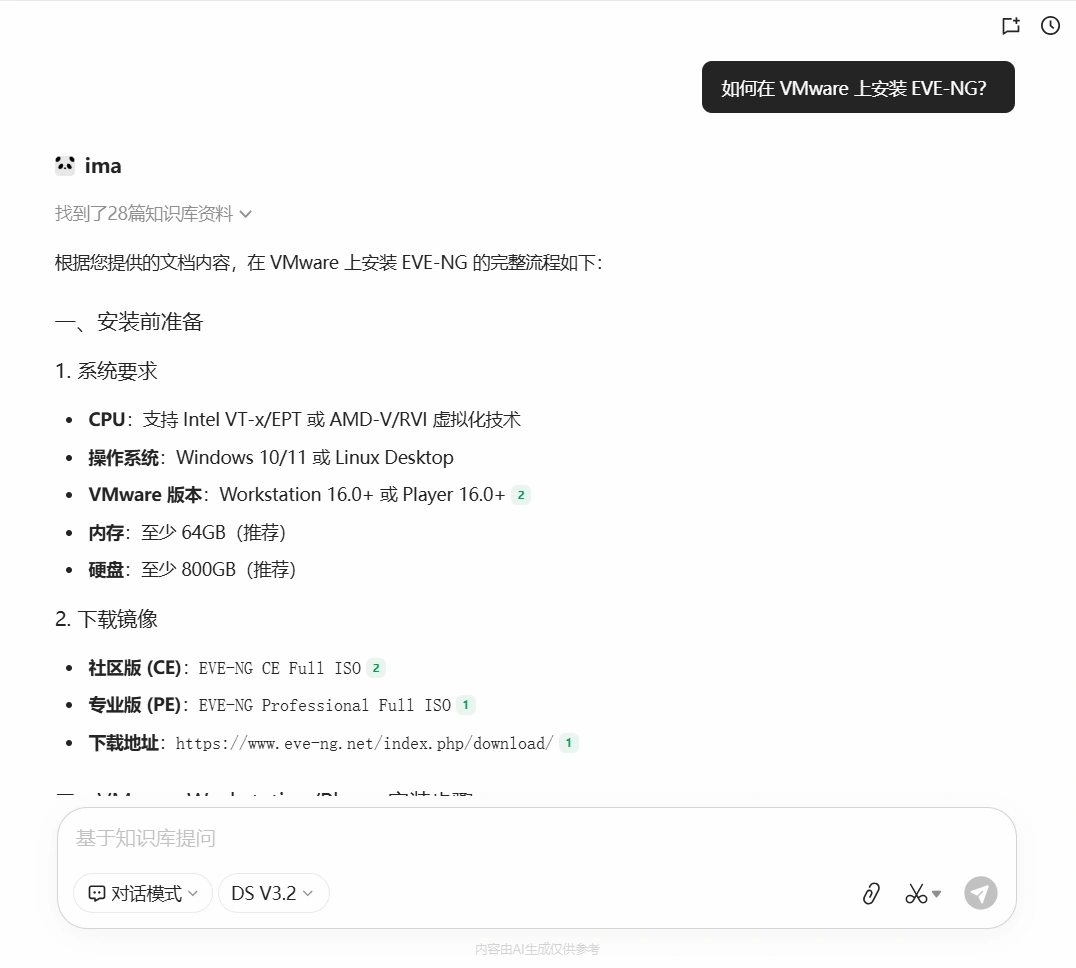Attach a file with the paperclip
The height and width of the screenshot is (968, 1076).
coord(871,893)
